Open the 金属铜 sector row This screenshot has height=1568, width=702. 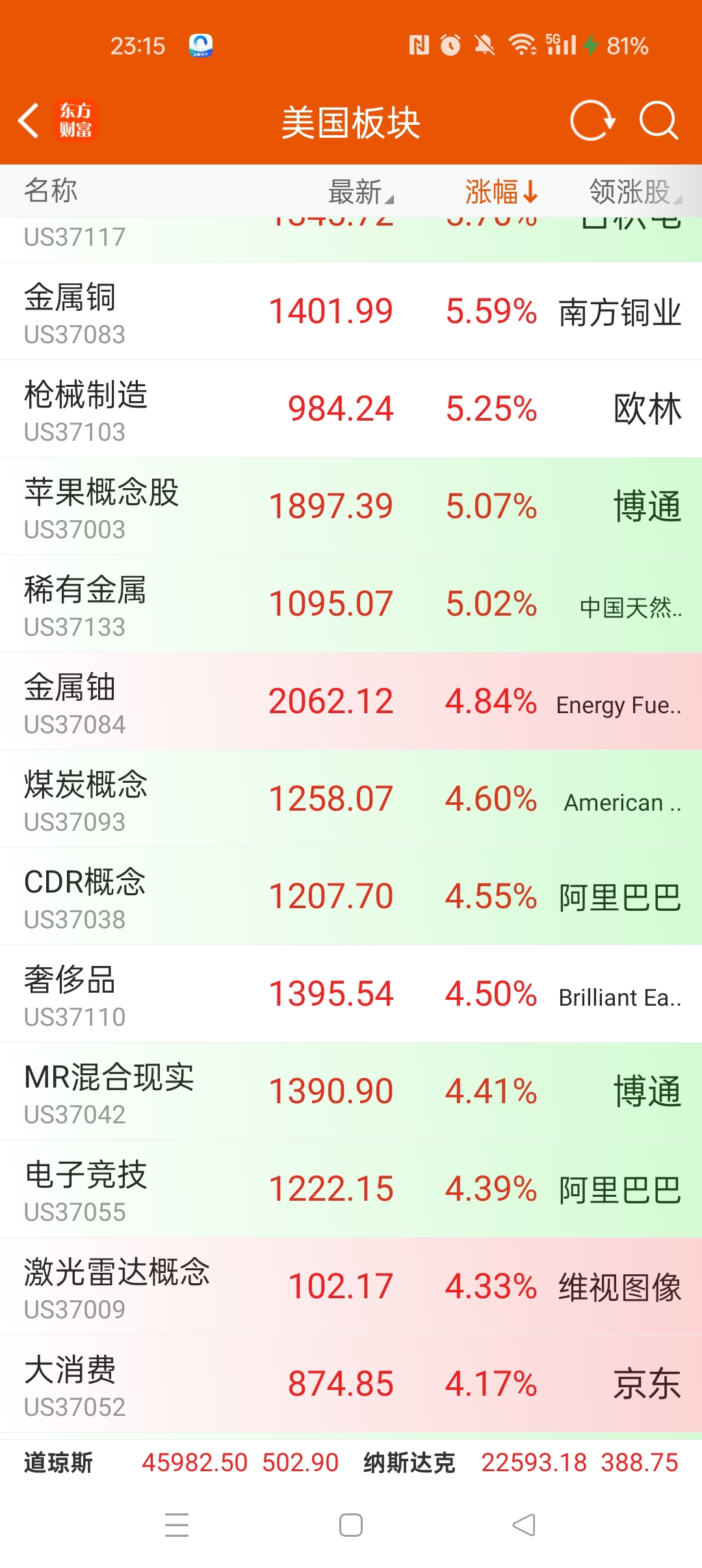pos(351,311)
